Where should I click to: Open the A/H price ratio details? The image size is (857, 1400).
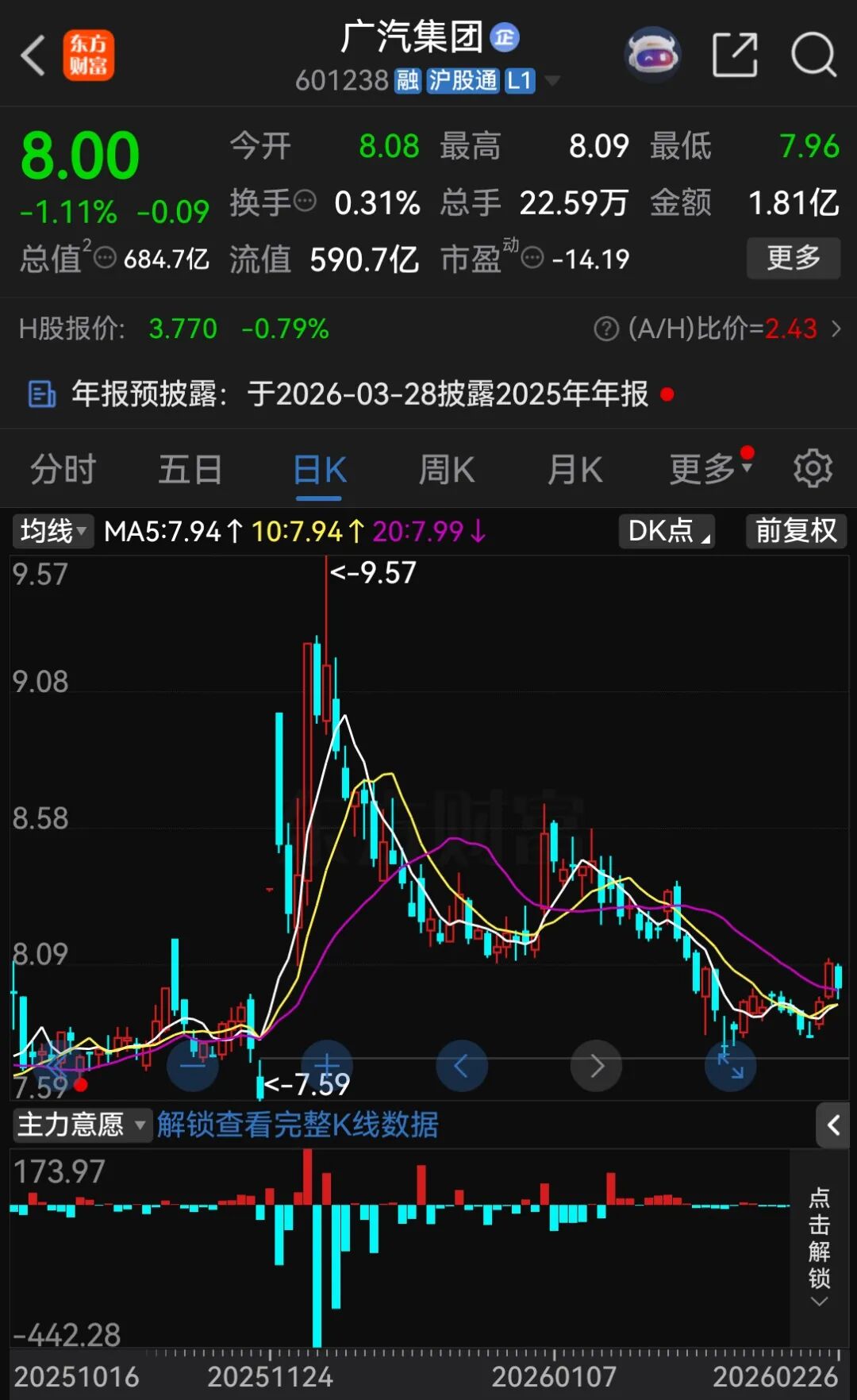pyautogui.click(x=718, y=328)
